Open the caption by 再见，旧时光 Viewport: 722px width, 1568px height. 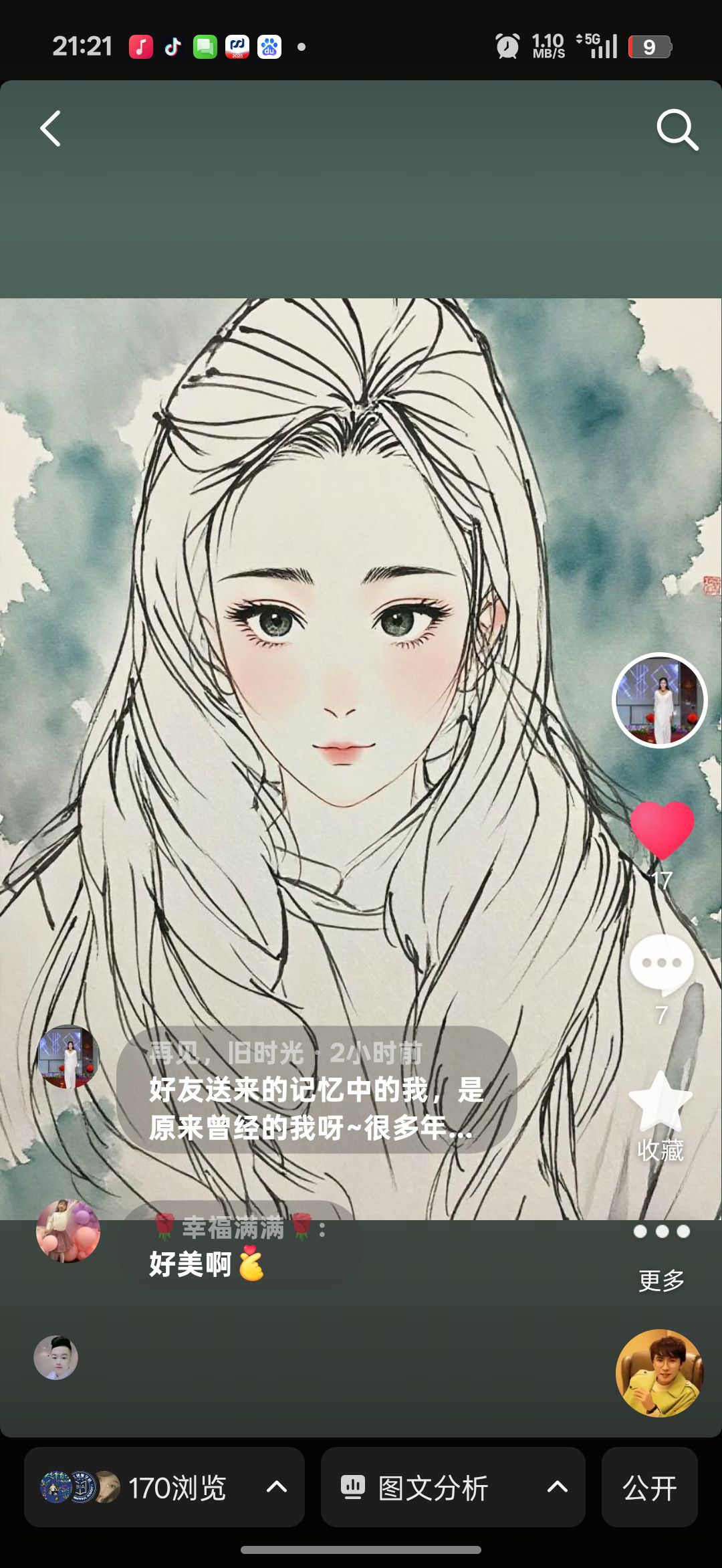pos(317,1090)
